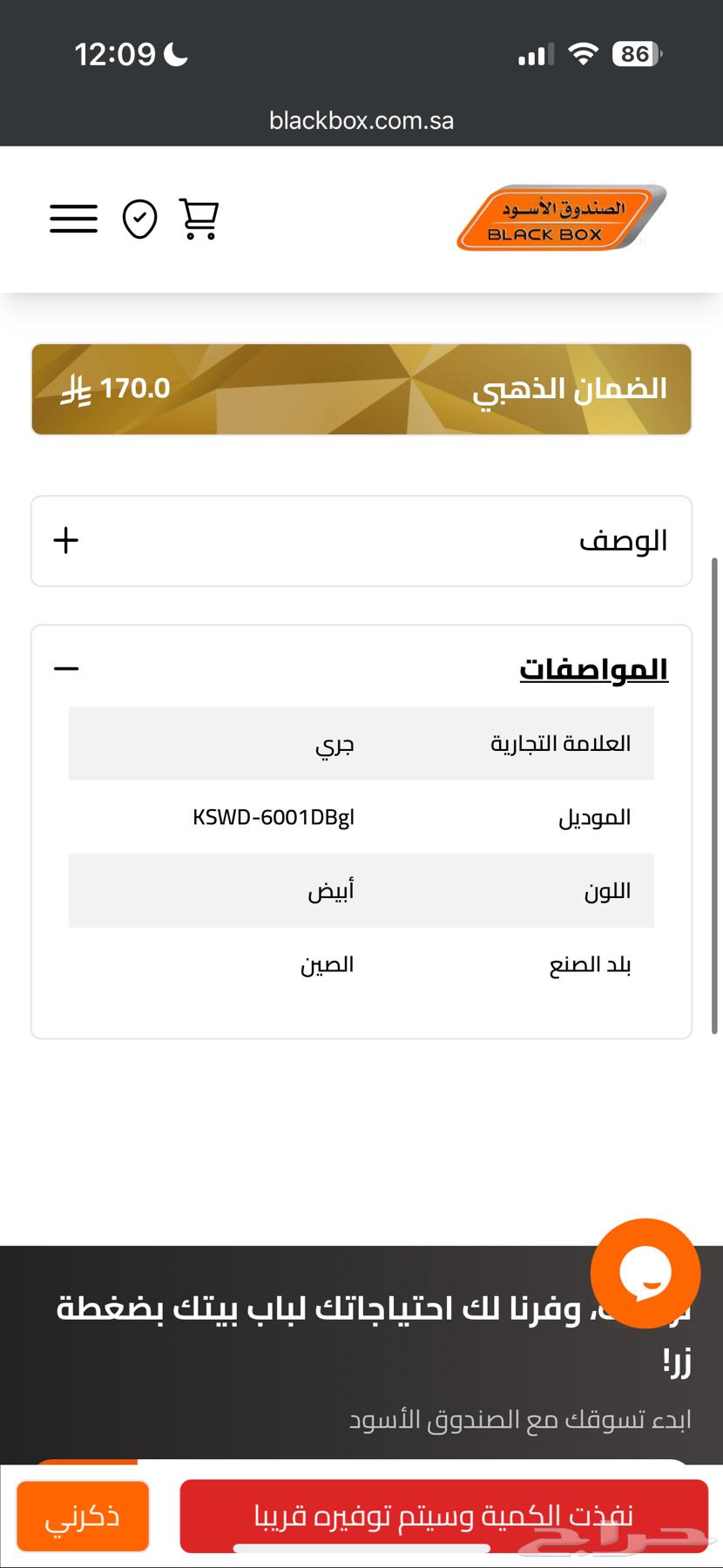The image size is (723, 1568).
Task: Click the order tracking checkmark icon
Action: pos(139,219)
